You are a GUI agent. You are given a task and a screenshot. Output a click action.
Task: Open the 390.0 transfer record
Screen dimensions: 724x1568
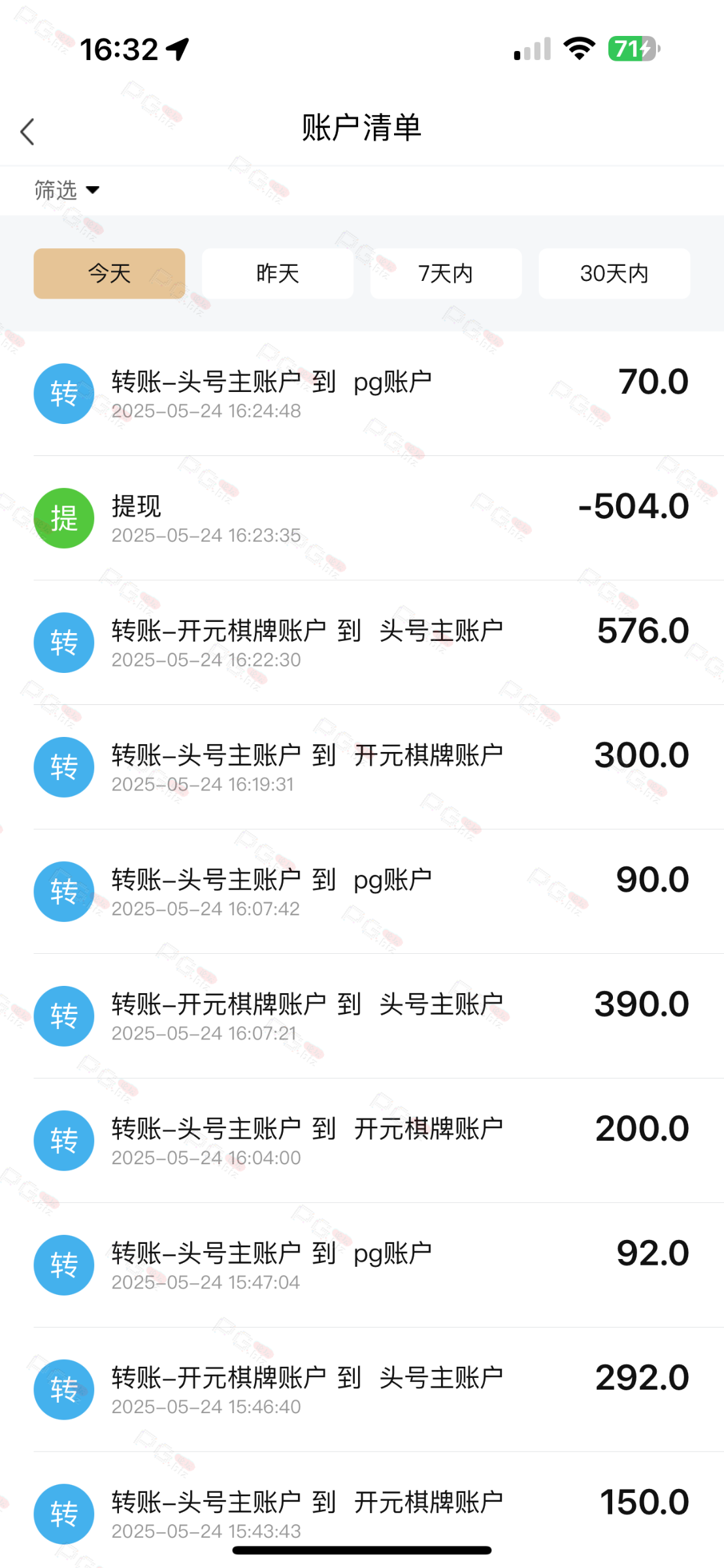pos(362,1016)
